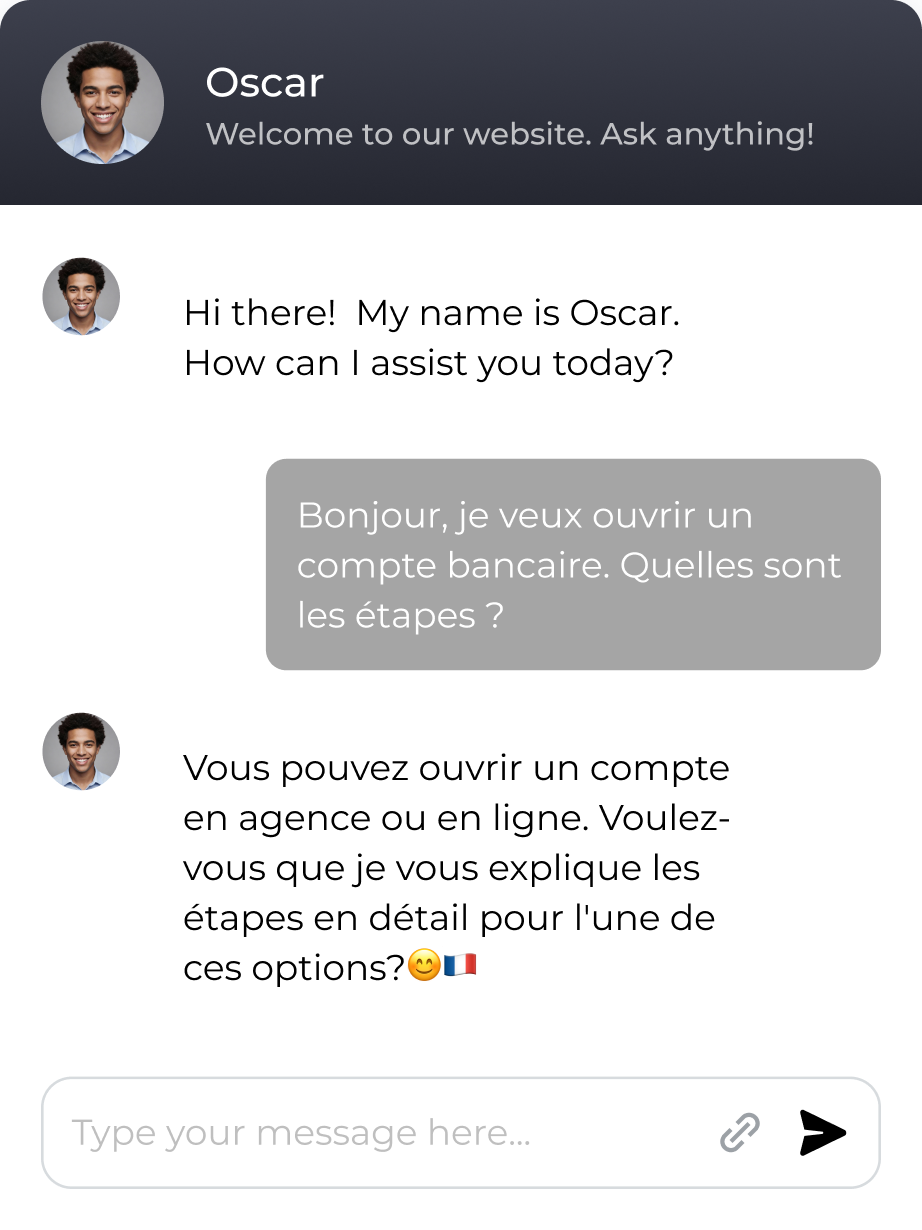
Task: Click the rounded message input bar
Action: (460, 1132)
